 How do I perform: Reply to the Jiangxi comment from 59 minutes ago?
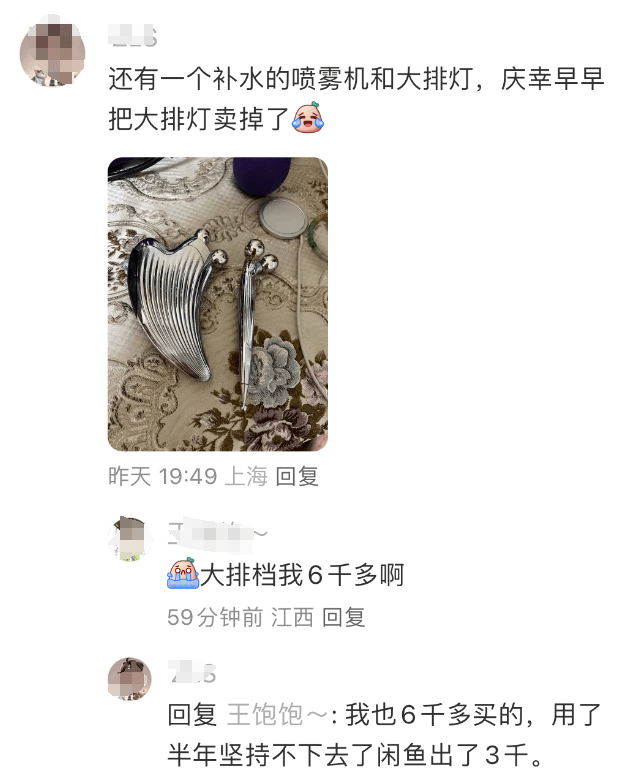click(344, 618)
